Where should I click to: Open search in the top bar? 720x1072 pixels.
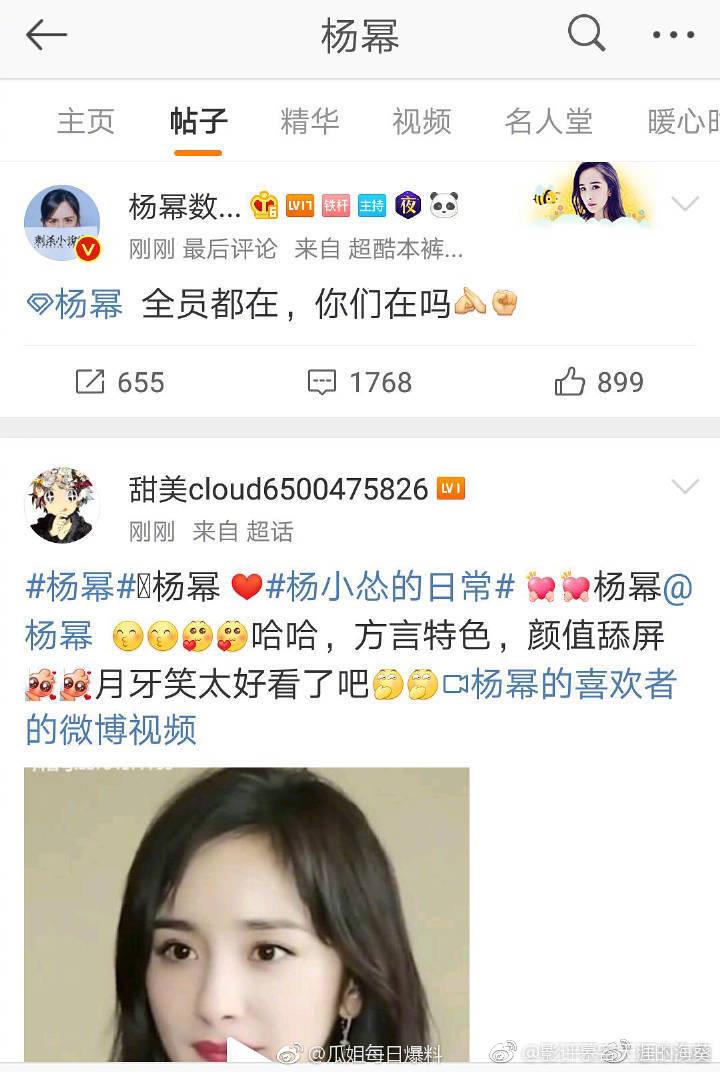(x=587, y=36)
